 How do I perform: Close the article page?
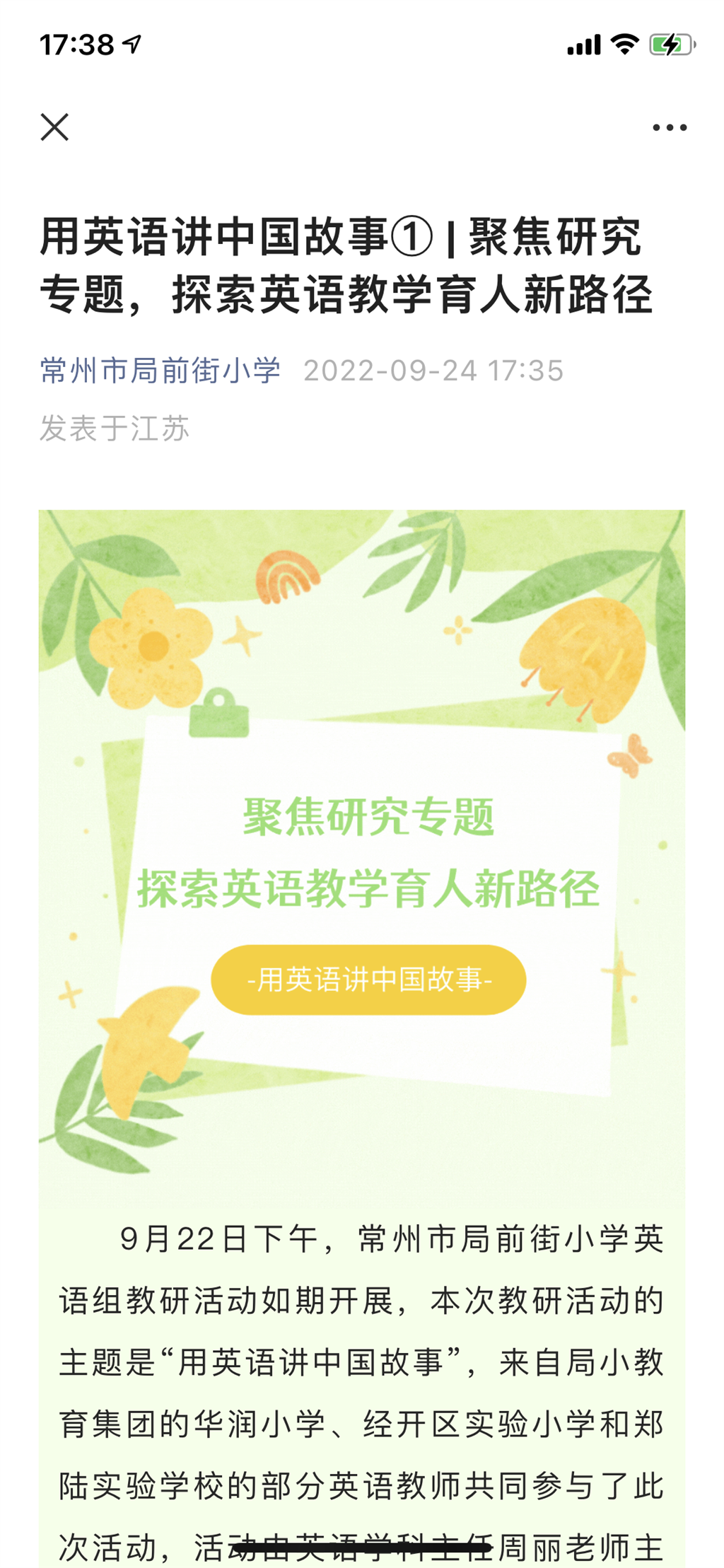pos(54,127)
